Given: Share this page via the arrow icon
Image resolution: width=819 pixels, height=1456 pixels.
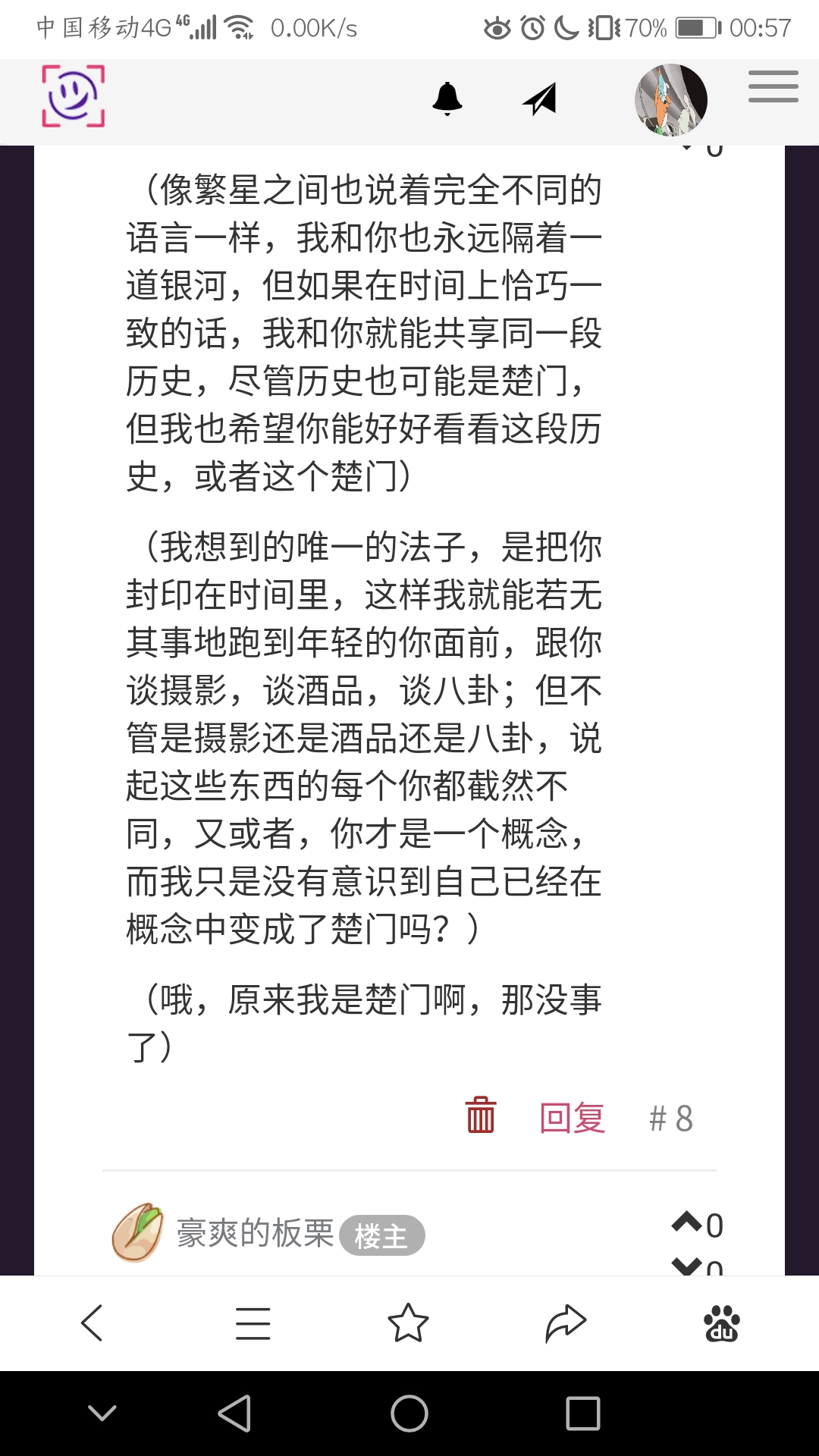Looking at the screenshot, I should click(566, 1323).
